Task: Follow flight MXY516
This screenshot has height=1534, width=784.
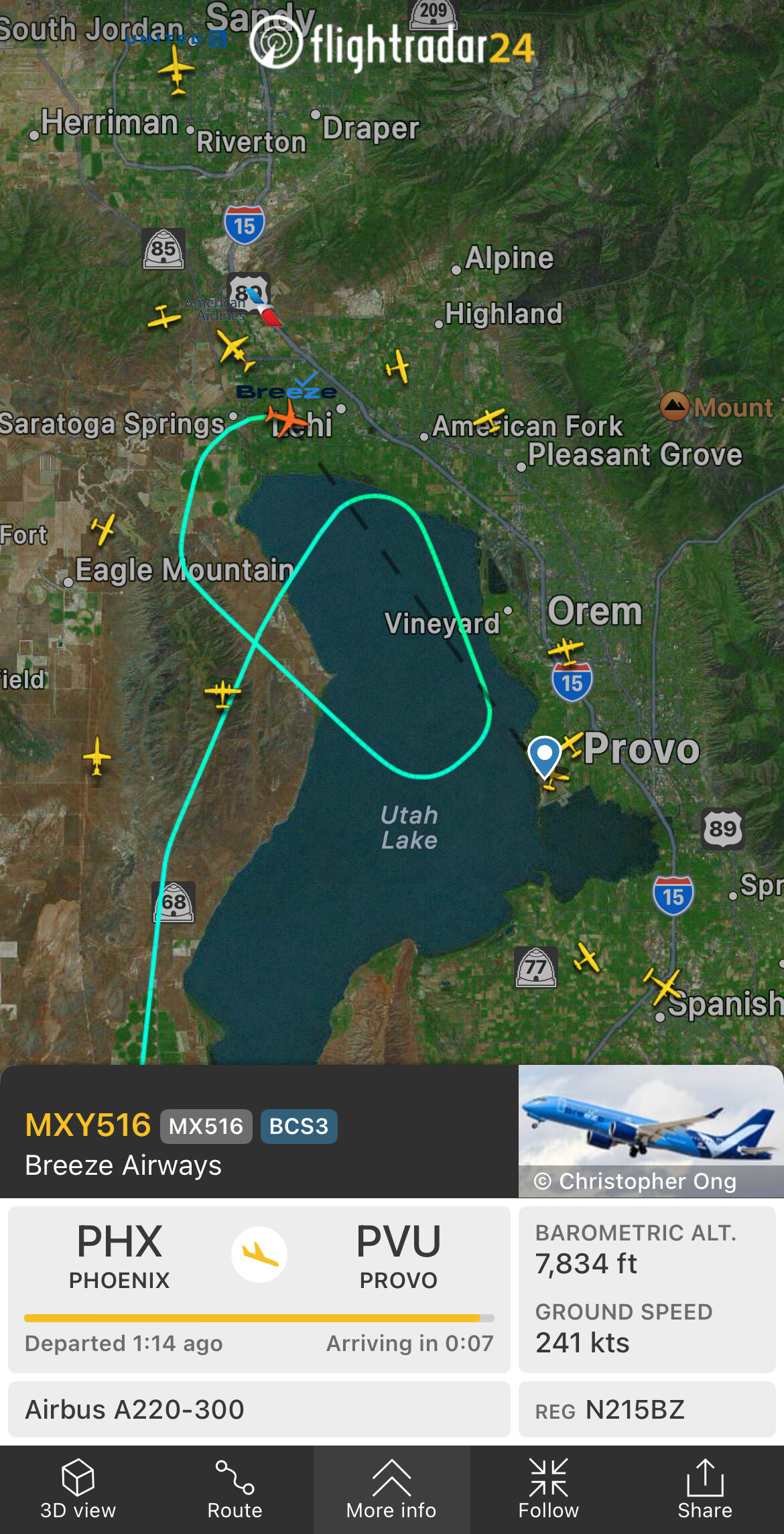Action: tap(548, 1489)
